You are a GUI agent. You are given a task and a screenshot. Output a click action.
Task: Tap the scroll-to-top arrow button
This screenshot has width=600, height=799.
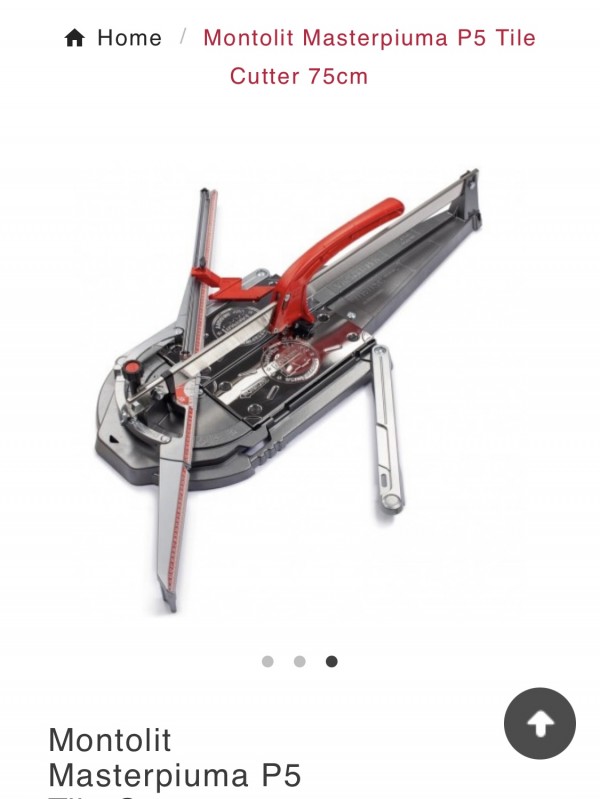click(539, 724)
